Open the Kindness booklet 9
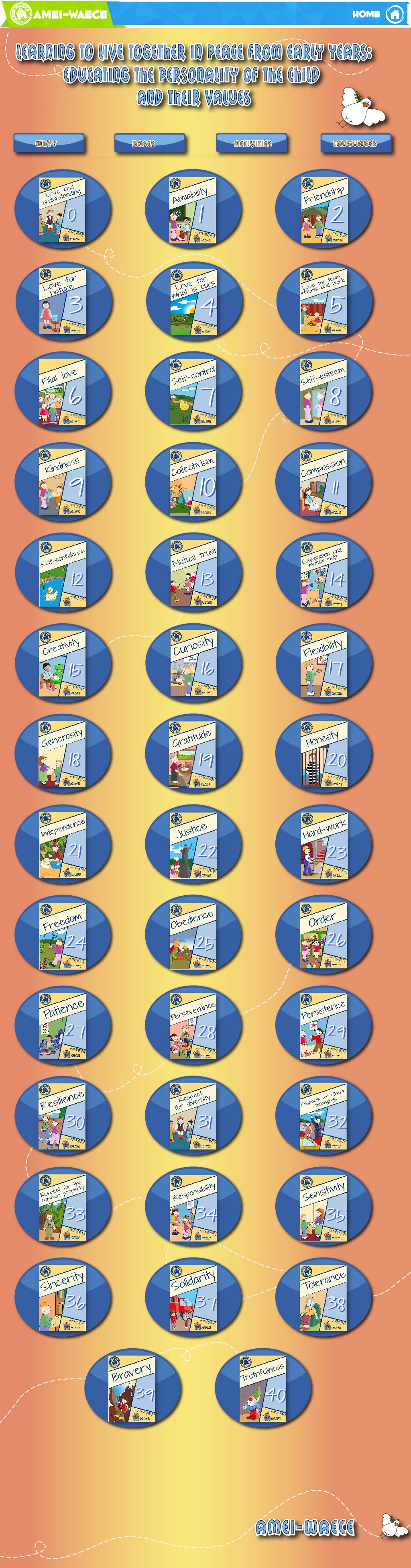Screen dimensions: 411x1568 tap(63, 482)
